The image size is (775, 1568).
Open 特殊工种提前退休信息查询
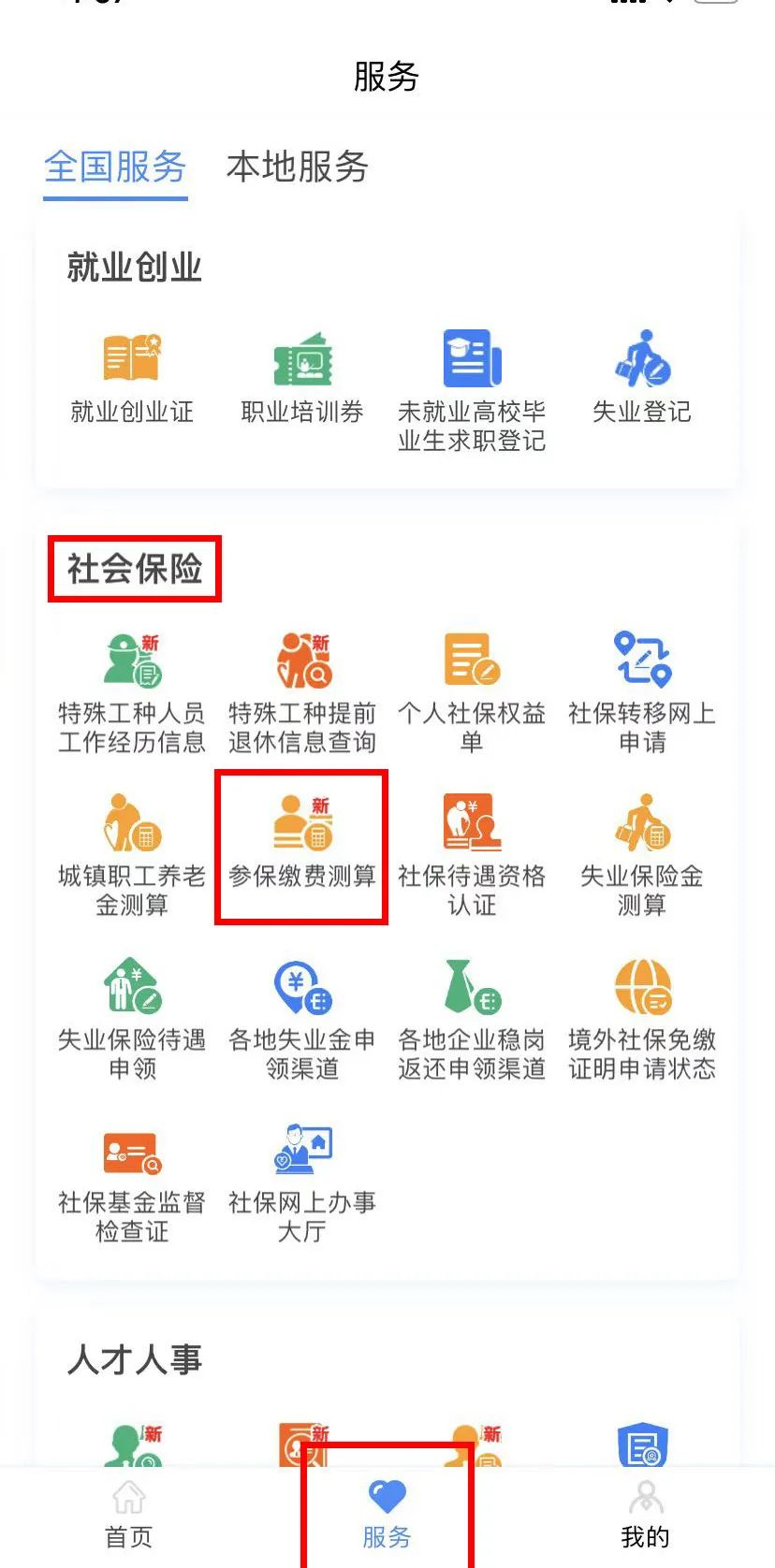(301, 692)
